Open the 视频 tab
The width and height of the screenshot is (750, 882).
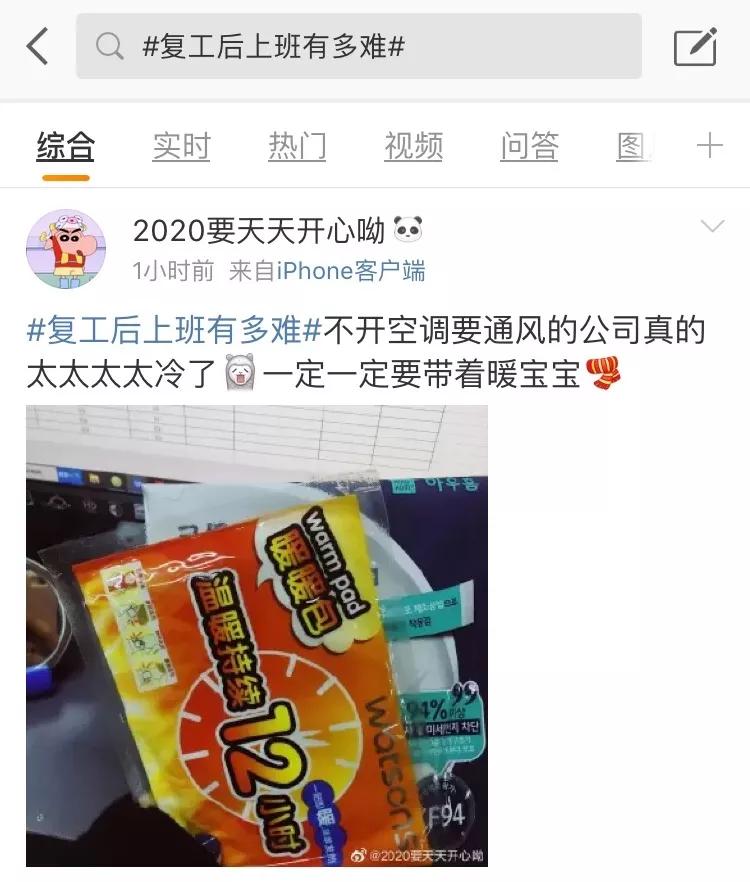[x=410, y=147]
